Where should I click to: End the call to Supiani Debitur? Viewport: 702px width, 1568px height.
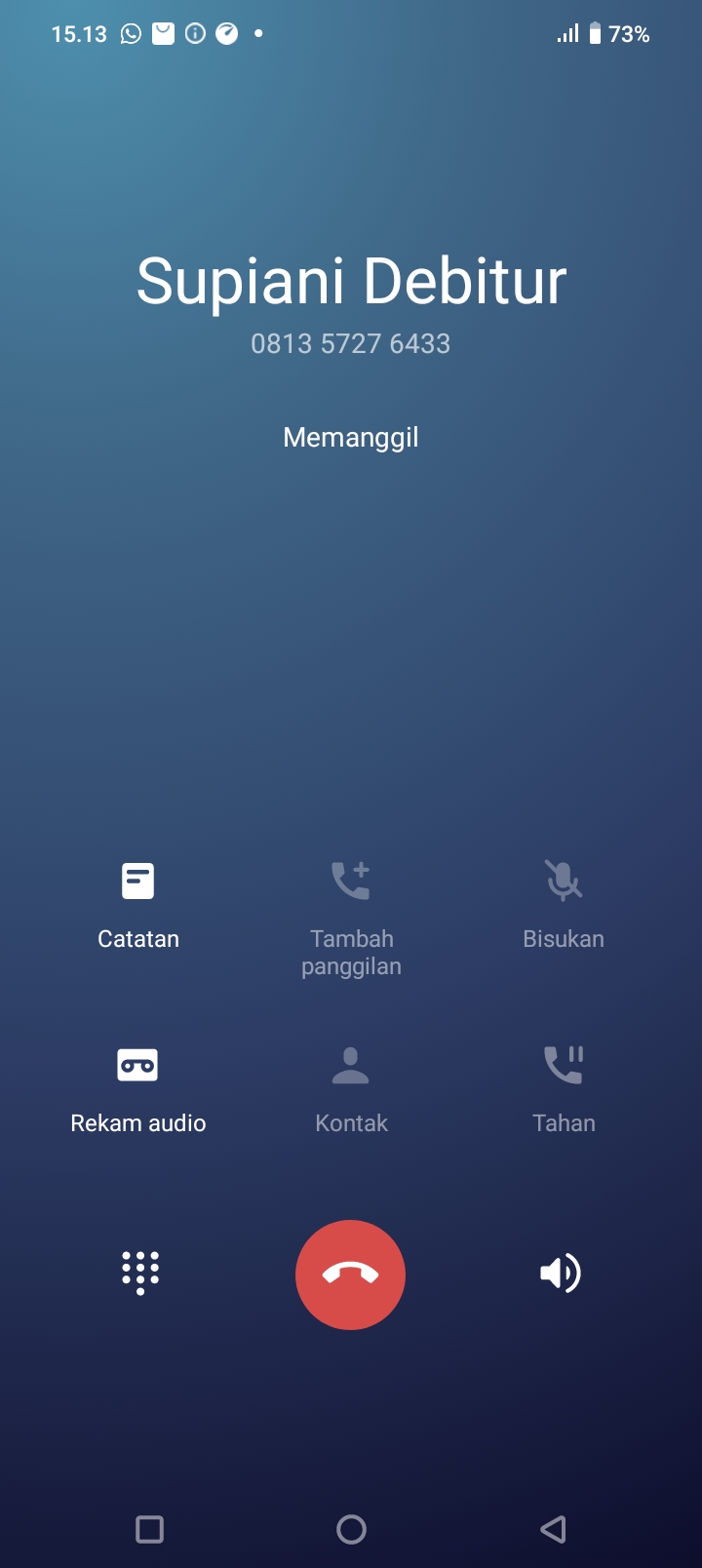click(350, 1274)
